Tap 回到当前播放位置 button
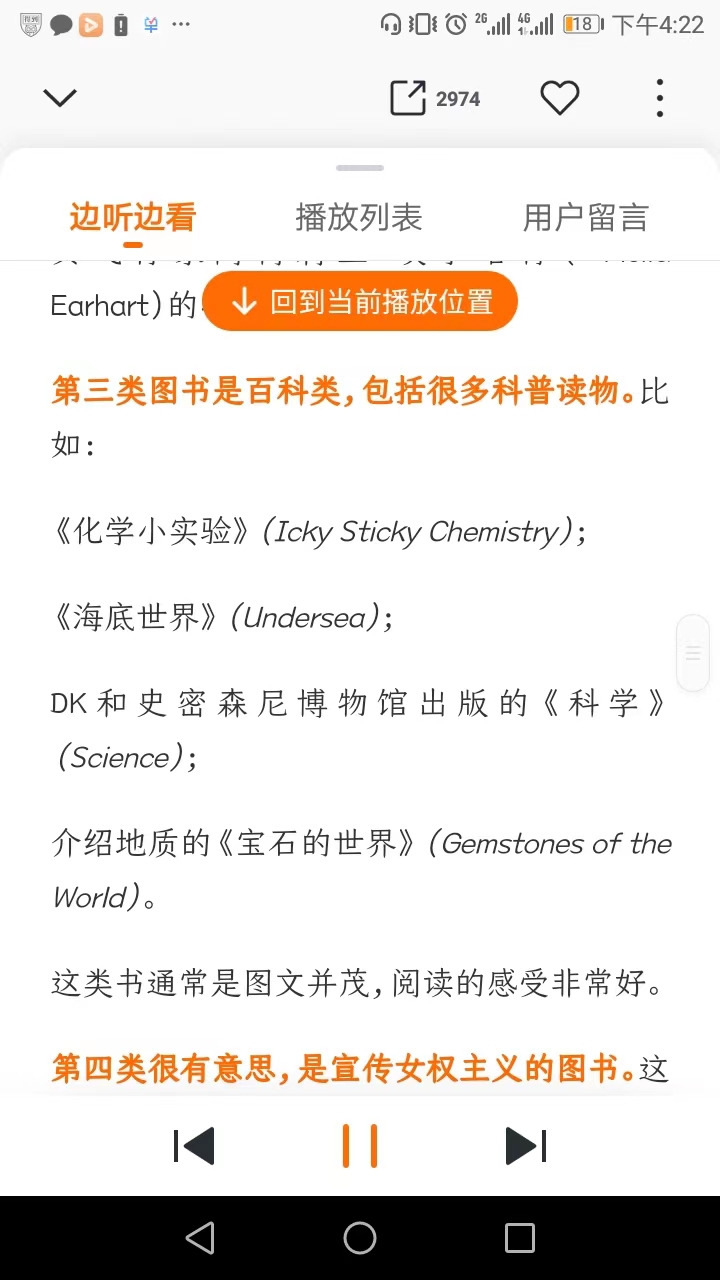The width and height of the screenshot is (720, 1280). pyautogui.click(x=360, y=301)
